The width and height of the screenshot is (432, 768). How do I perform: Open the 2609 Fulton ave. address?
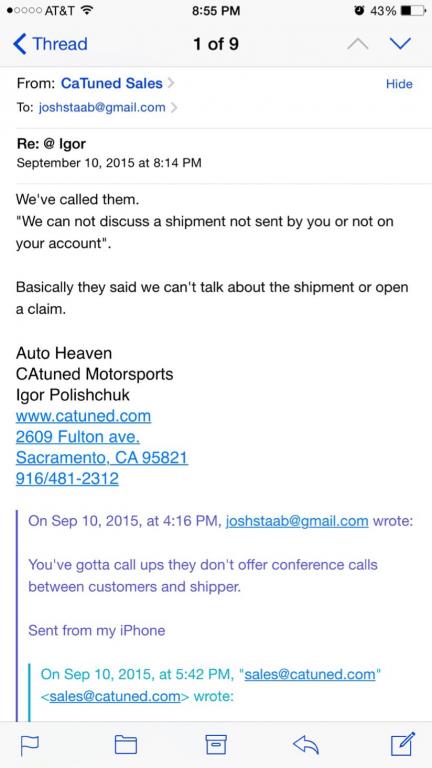[78, 436]
